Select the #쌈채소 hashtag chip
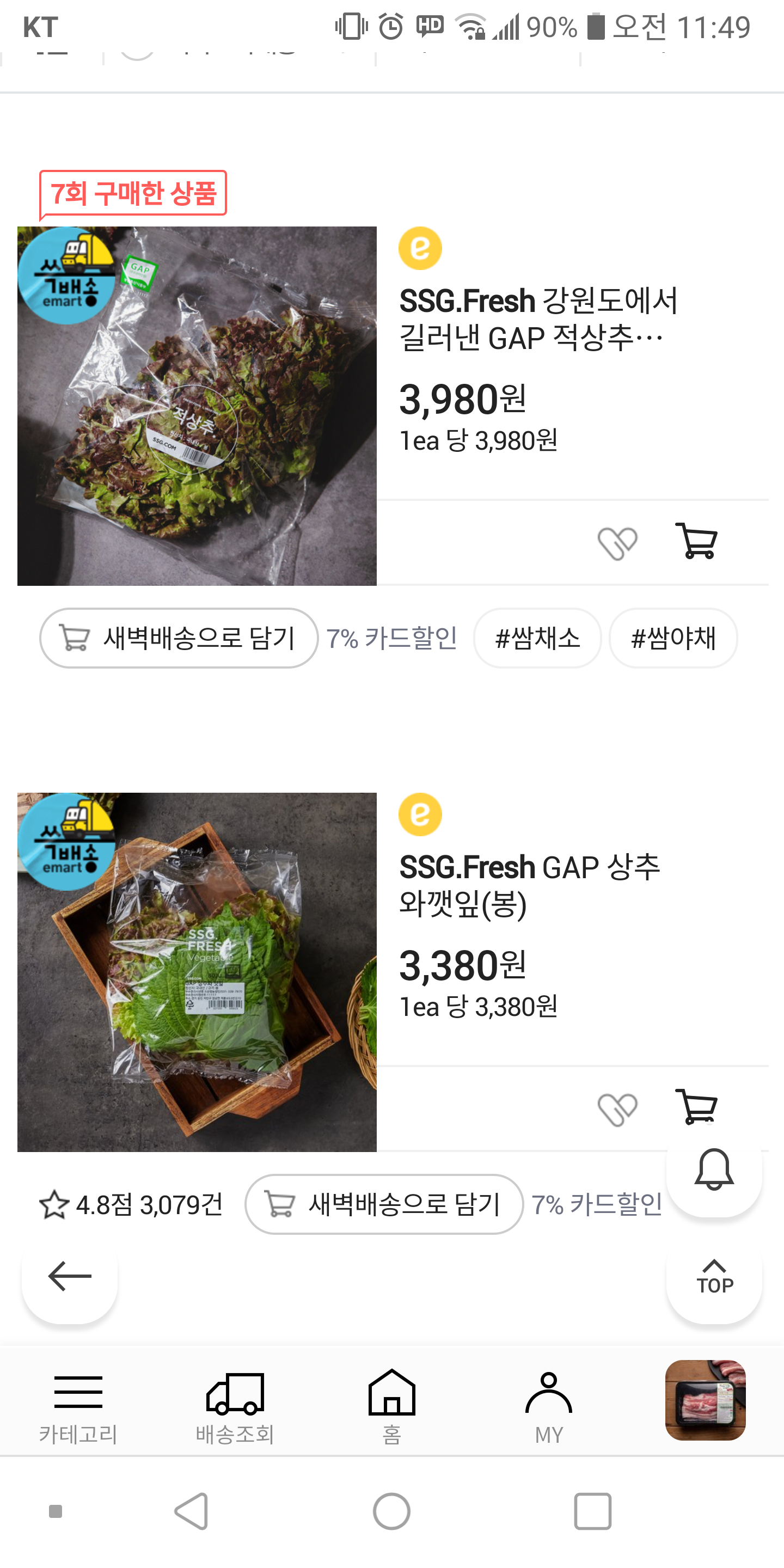The height and width of the screenshot is (1568, 784). [x=537, y=638]
